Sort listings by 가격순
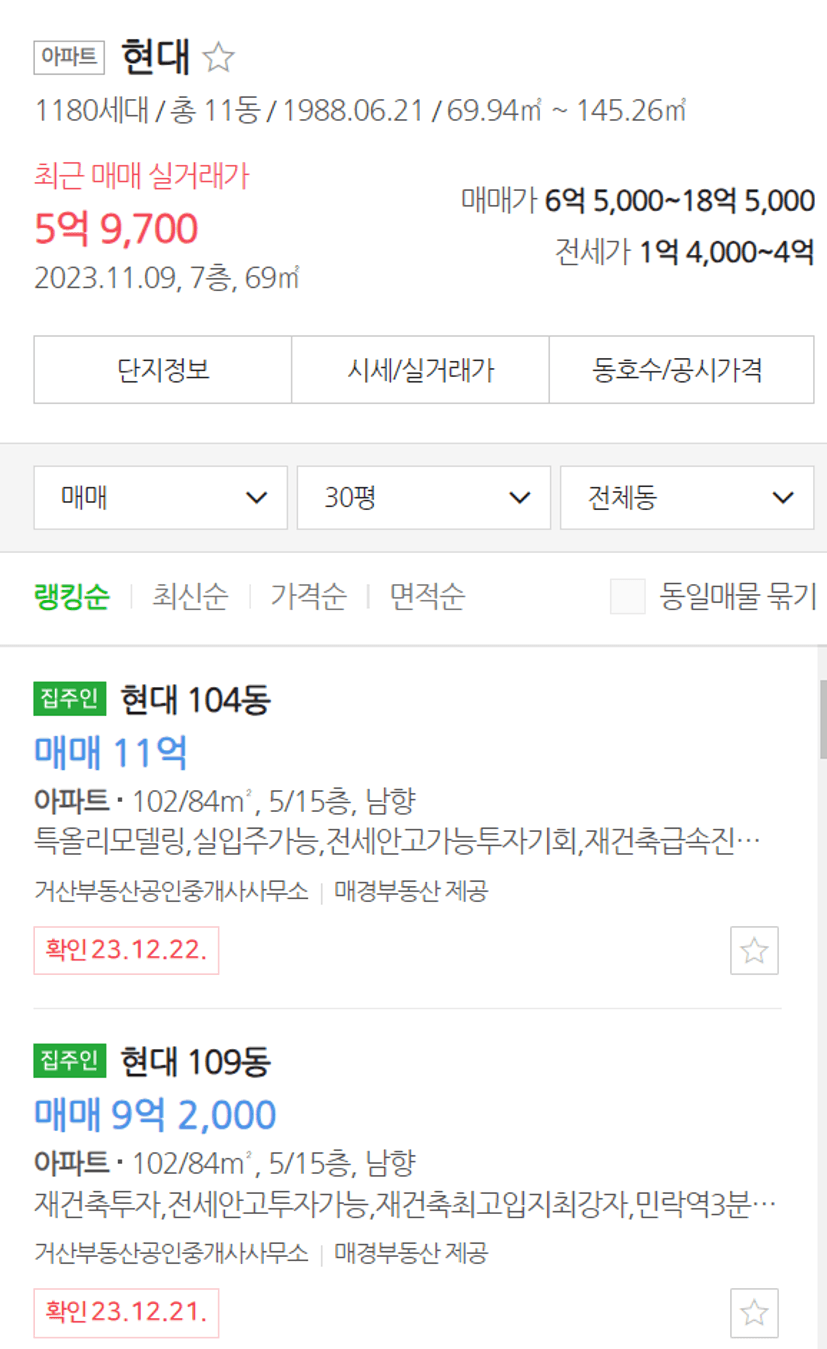Screen dimensions: 827x1349 tap(308, 597)
